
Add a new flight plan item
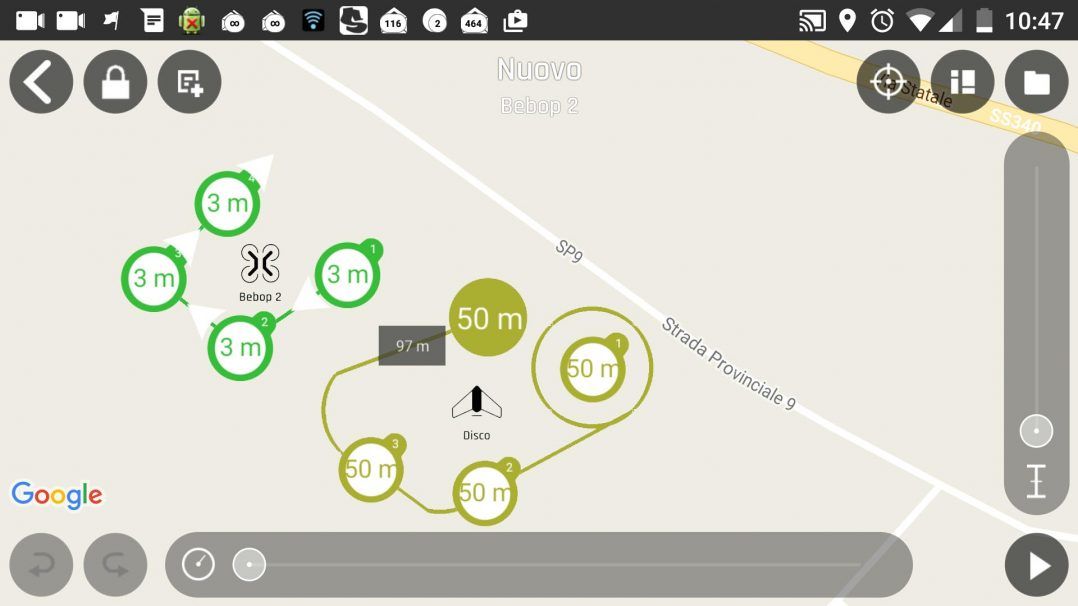coord(190,82)
